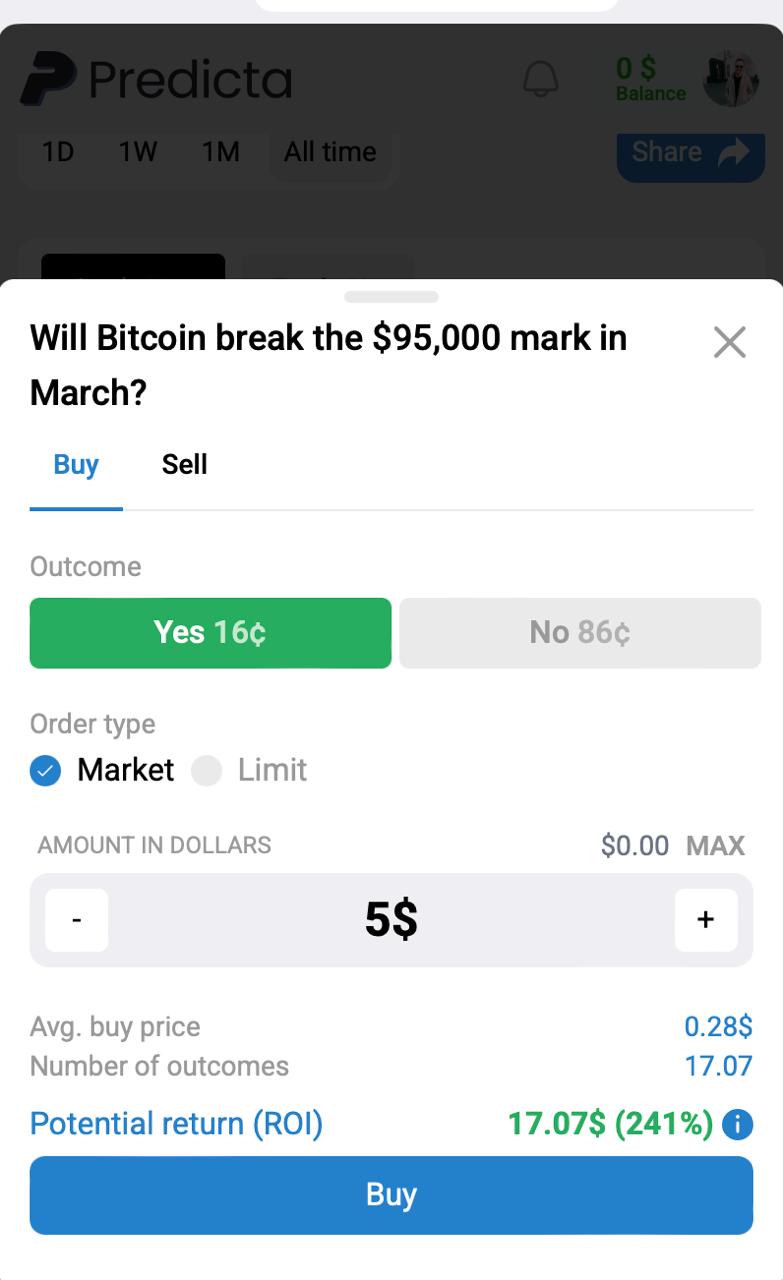The image size is (783, 1280).
Task: Select the Market order type
Action: (x=101, y=770)
